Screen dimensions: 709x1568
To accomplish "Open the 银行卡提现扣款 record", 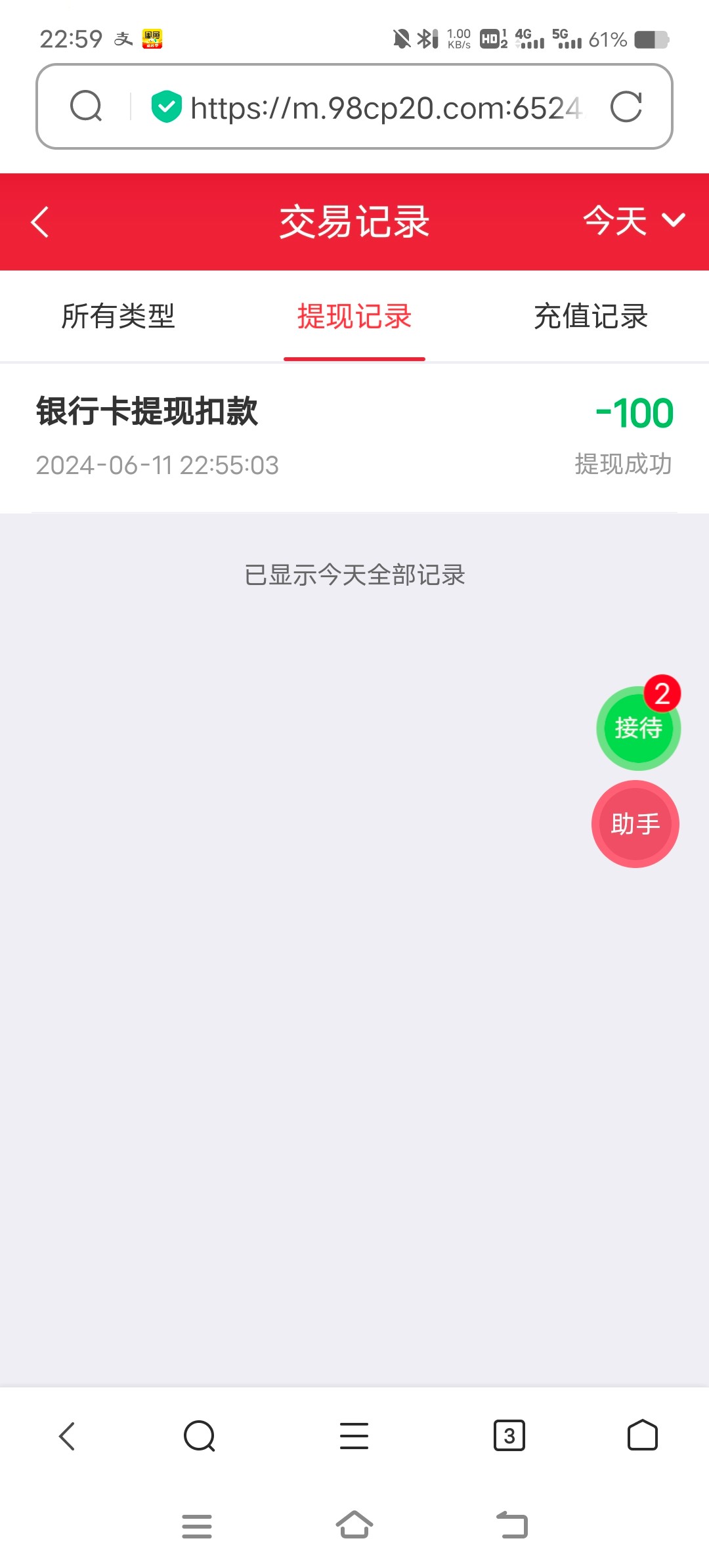I will [x=354, y=437].
